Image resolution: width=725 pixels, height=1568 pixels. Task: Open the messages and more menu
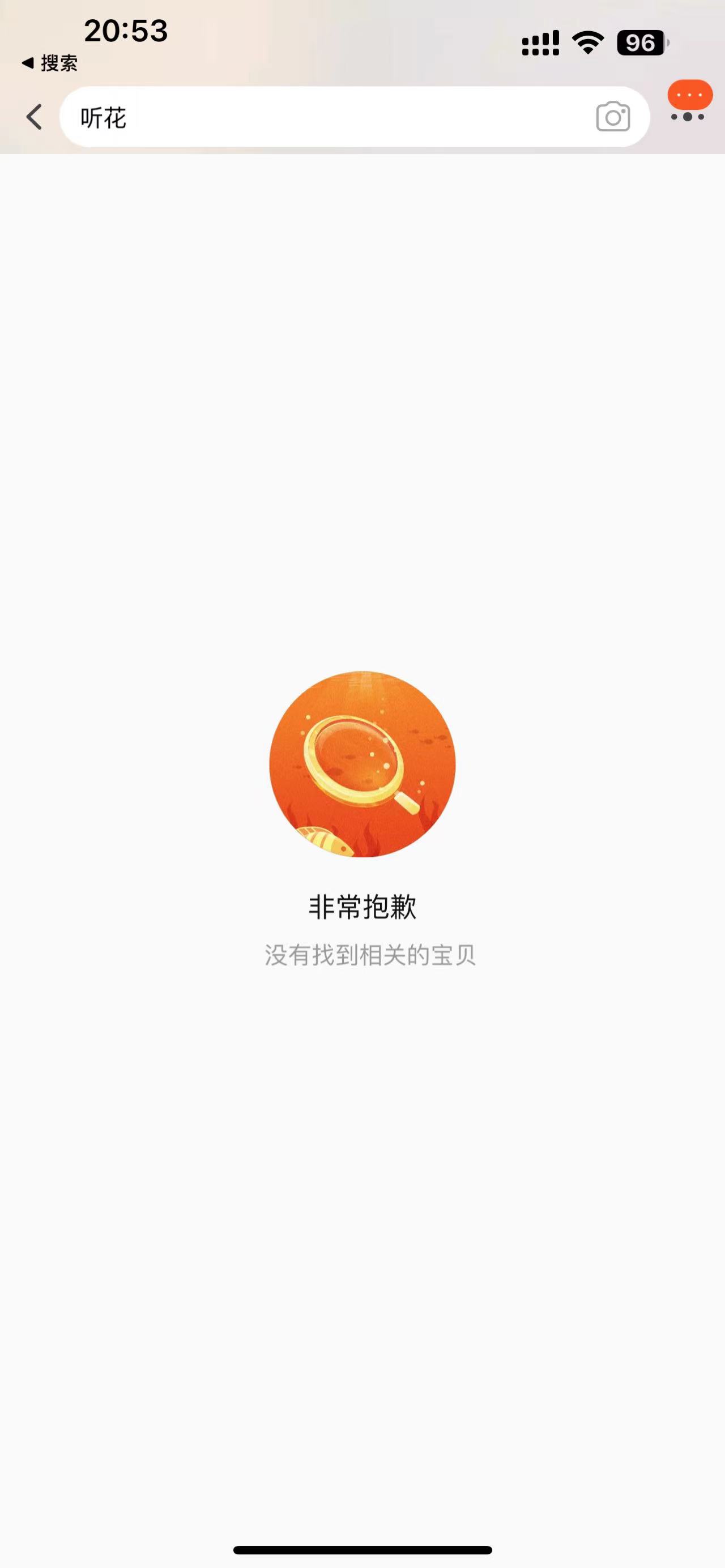689,102
